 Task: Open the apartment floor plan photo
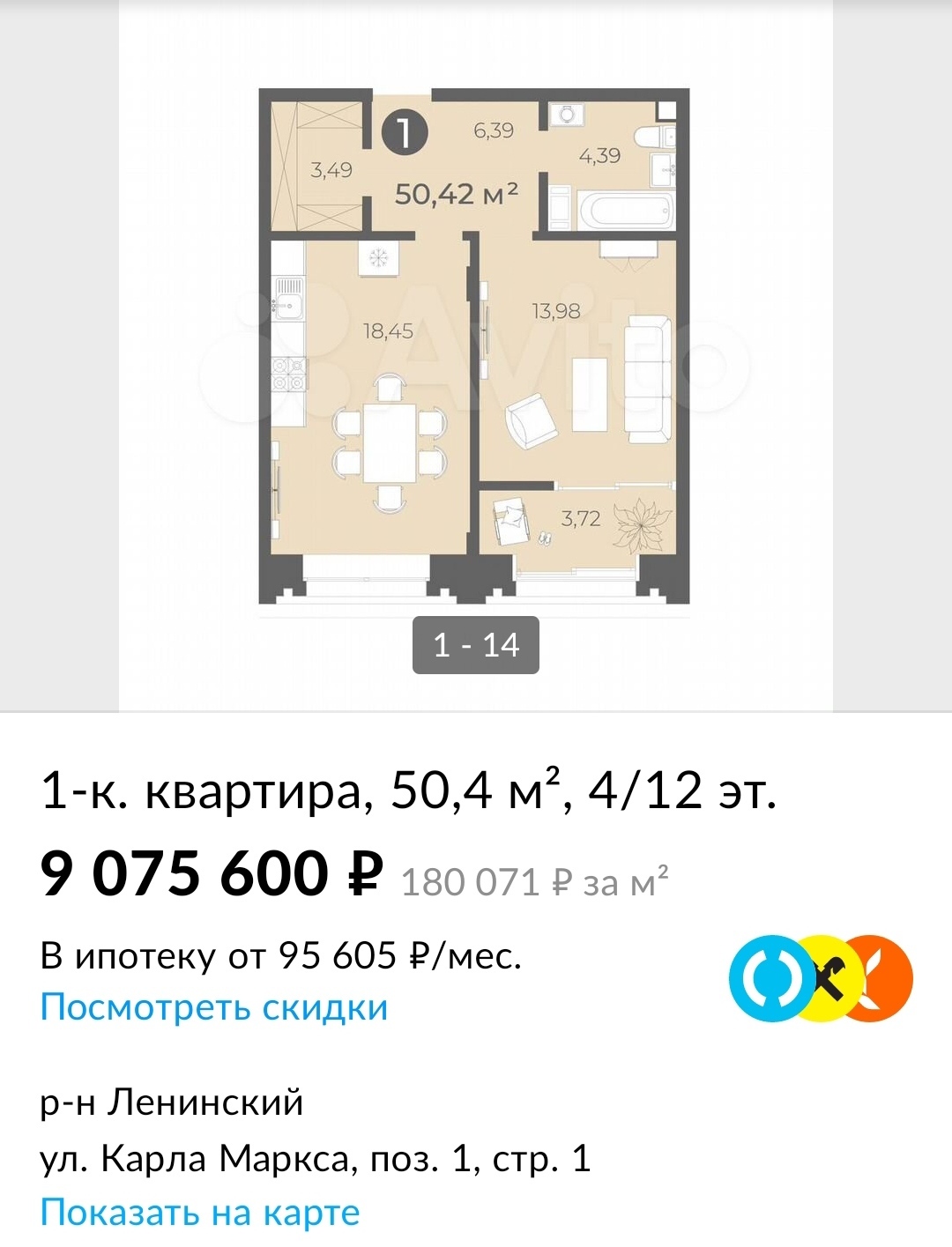[474, 345]
